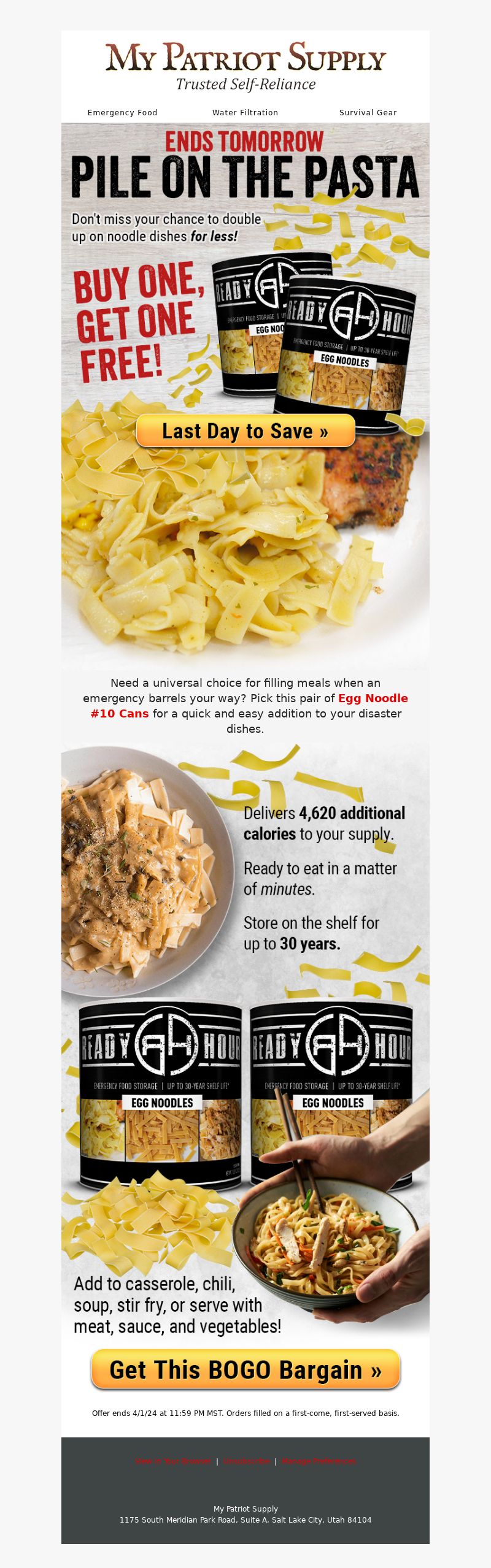491x1568 pixels.
Task: Go to the Water Filtration section
Action: pos(245,113)
